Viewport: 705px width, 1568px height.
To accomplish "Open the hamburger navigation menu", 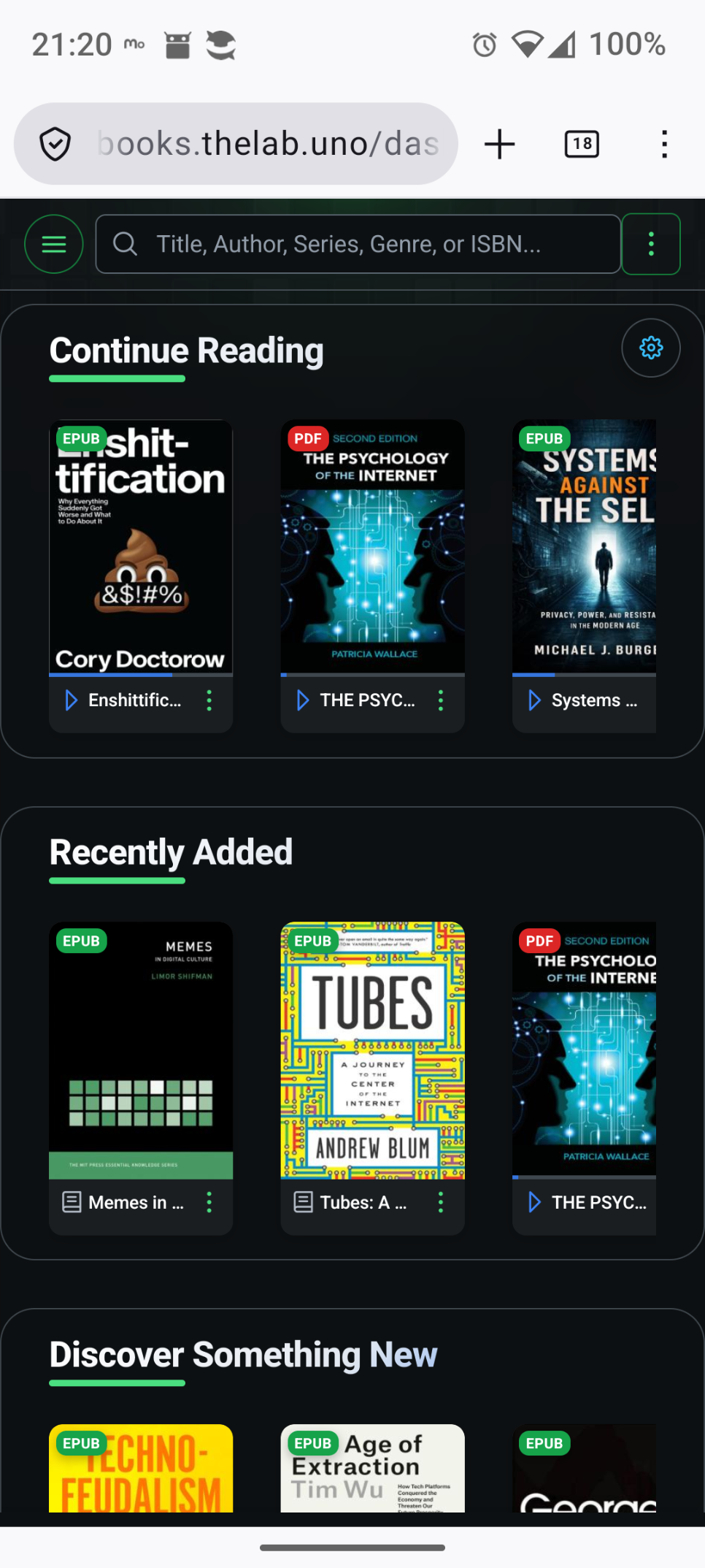I will (x=54, y=244).
